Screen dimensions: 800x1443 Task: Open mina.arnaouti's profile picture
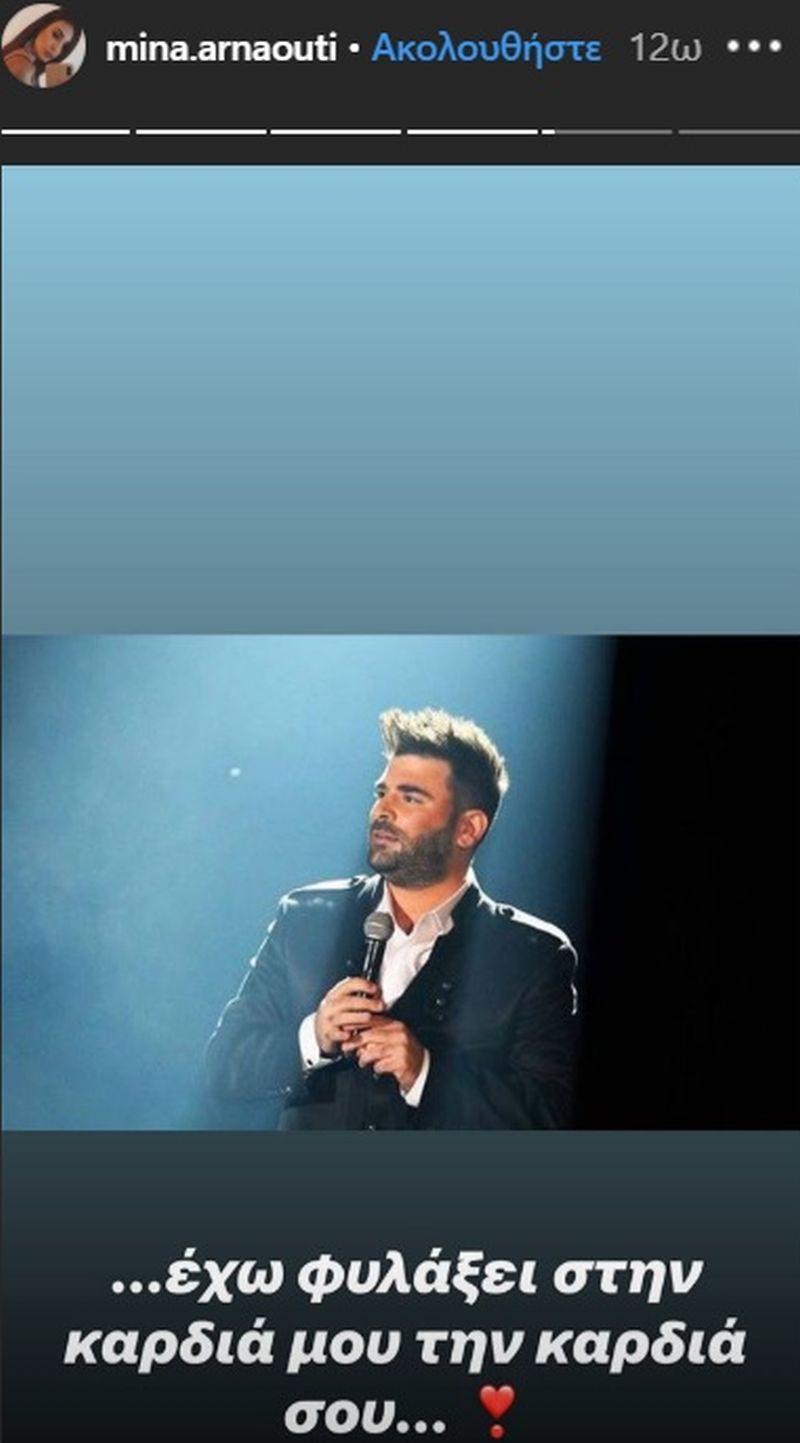[x=43, y=48]
